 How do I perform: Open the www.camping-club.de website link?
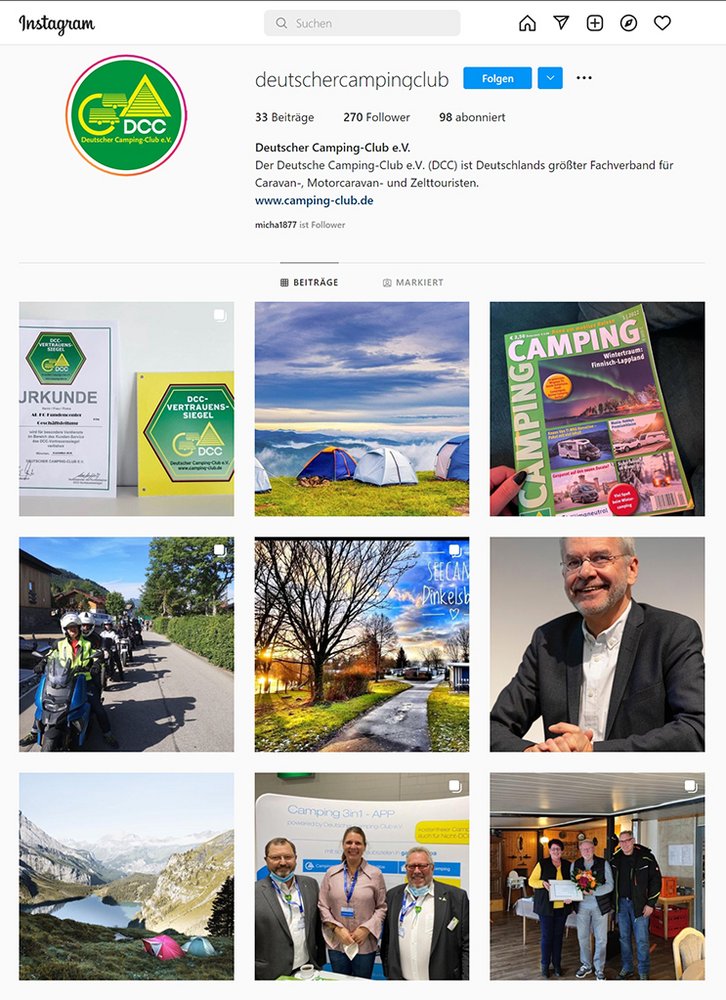[314, 200]
